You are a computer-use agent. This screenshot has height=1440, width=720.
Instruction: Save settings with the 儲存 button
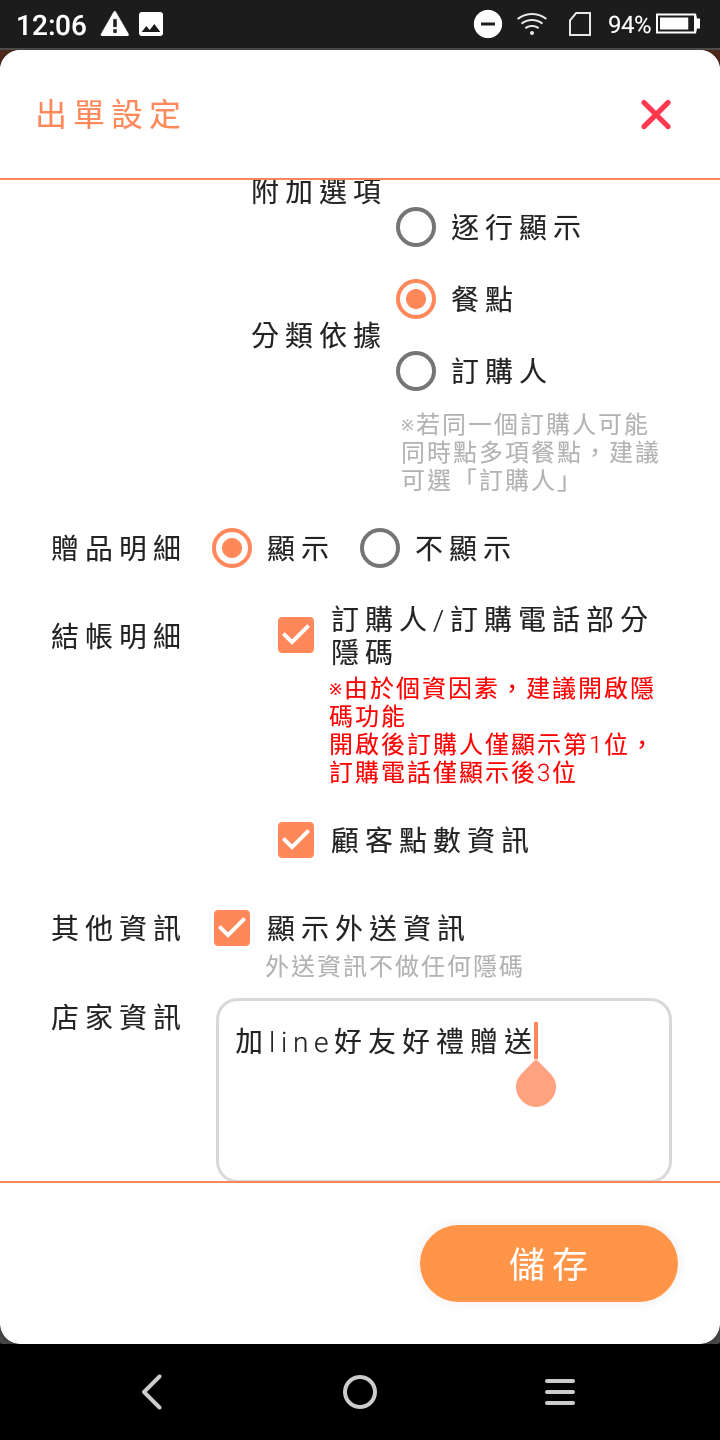[x=548, y=1264]
